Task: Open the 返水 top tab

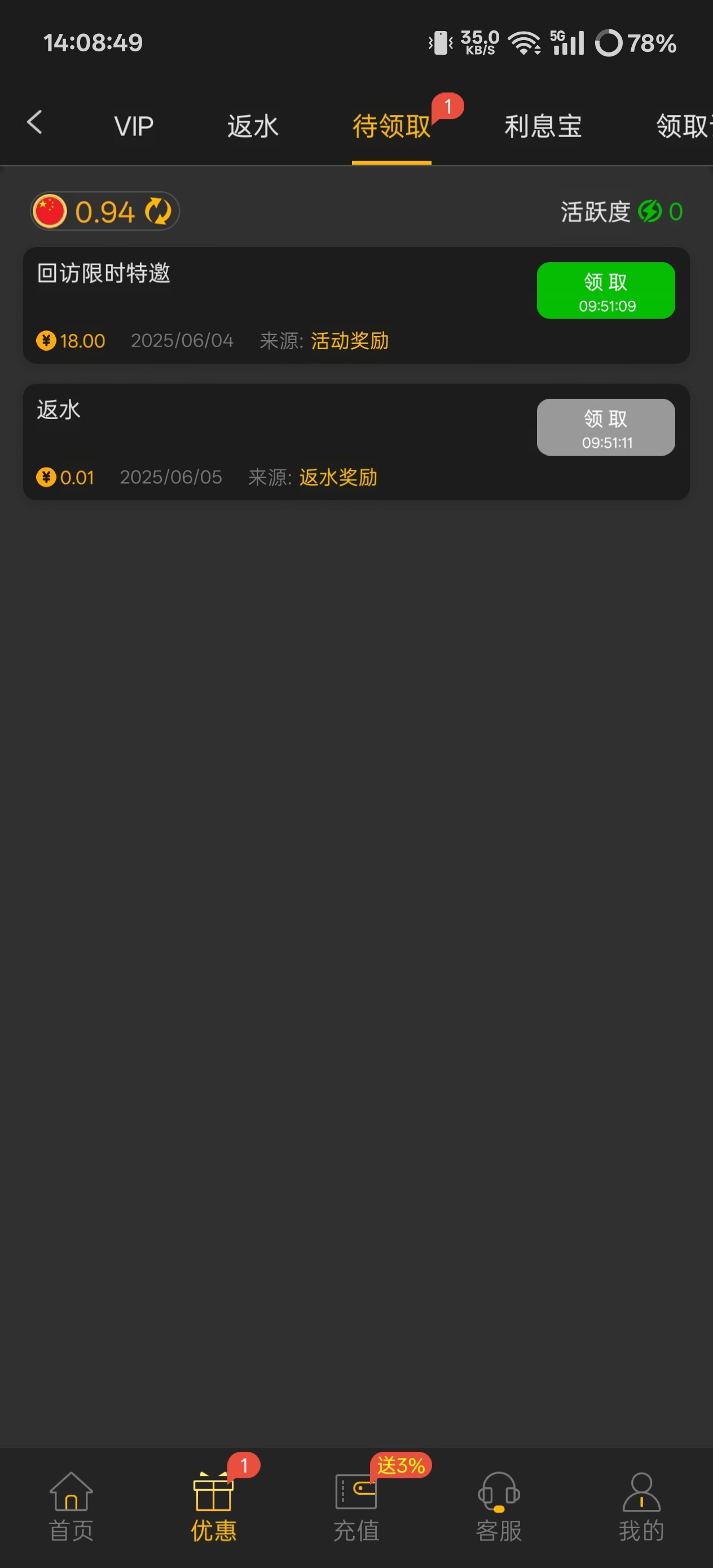Action: (x=253, y=126)
